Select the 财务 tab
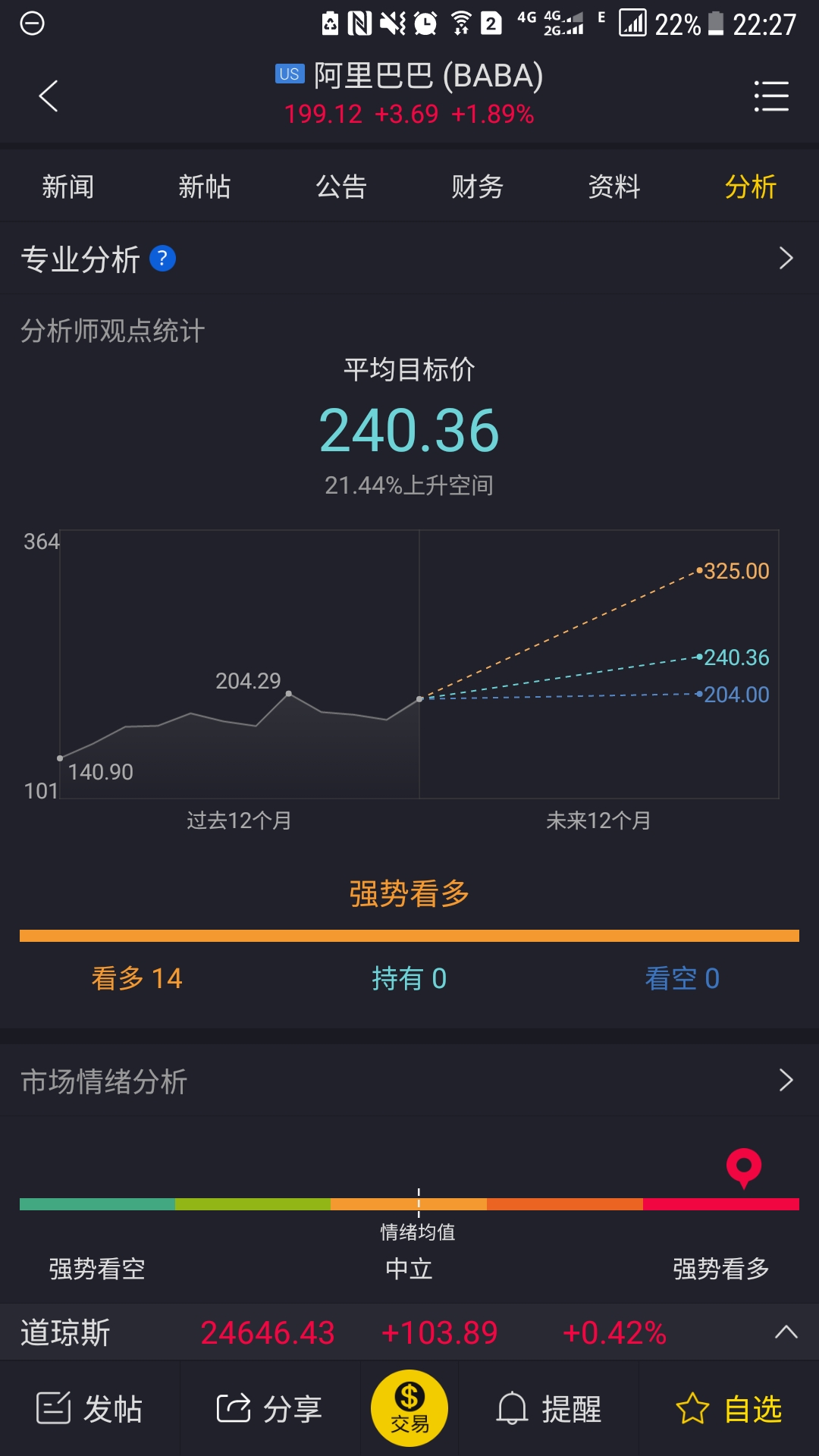This screenshot has height=1456, width=819. tap(478, 187)
